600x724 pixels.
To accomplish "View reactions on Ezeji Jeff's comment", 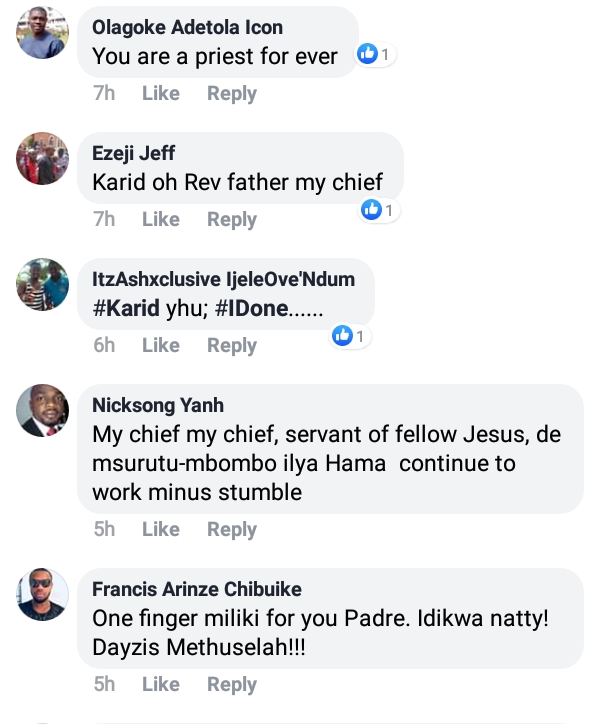I will [x=380, y=210].
